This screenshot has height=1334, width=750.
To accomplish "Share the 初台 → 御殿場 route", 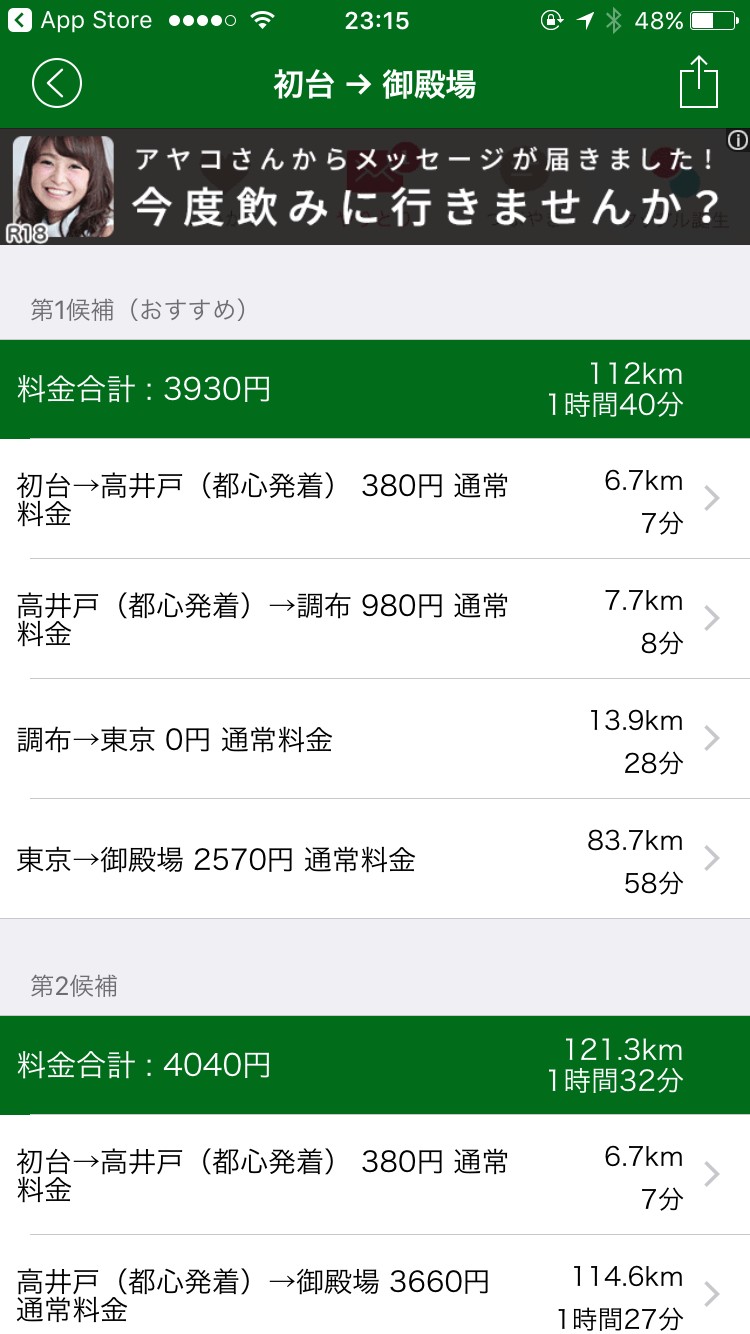I will pos(699,83).
